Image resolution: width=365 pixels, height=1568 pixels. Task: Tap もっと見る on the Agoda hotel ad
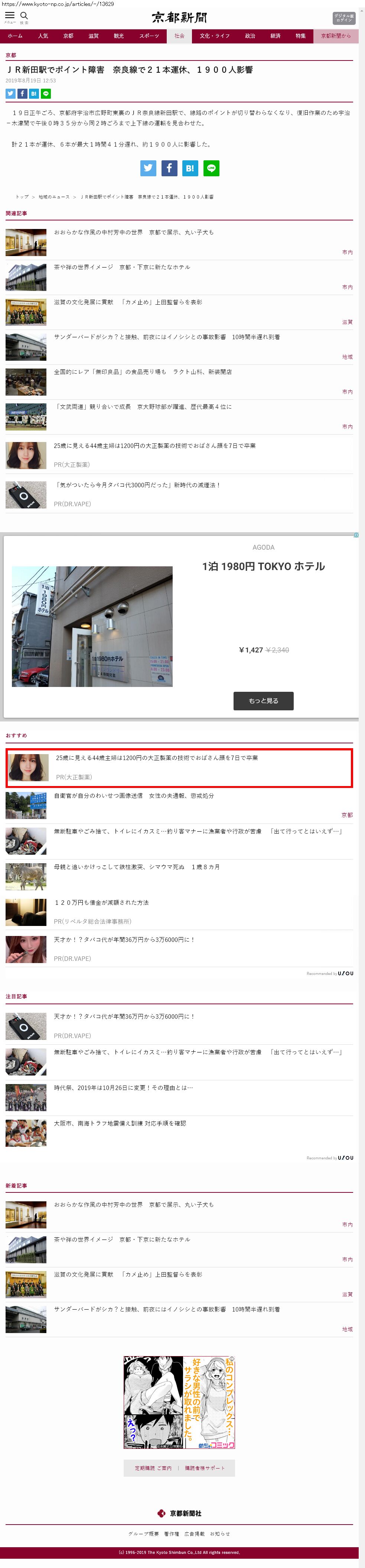tap(263, 701)
